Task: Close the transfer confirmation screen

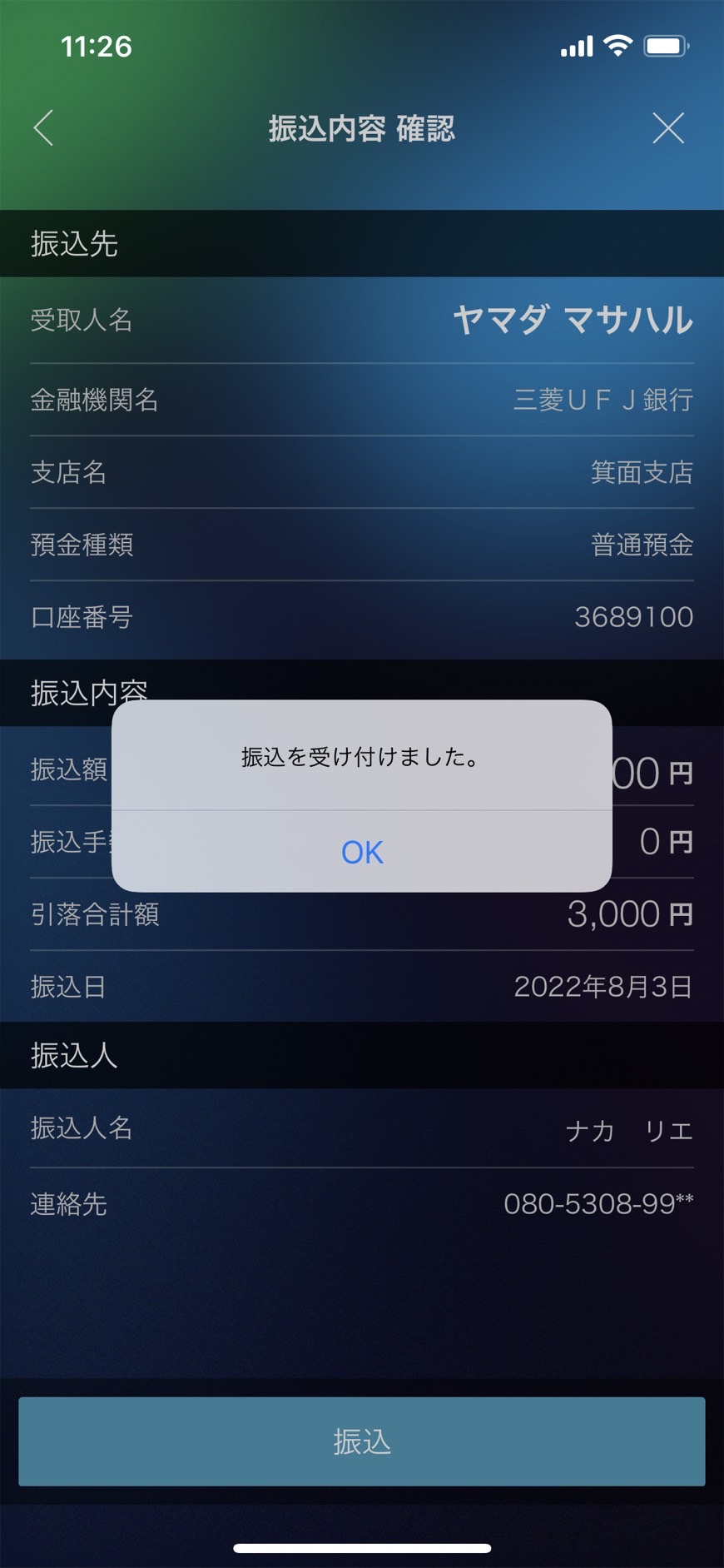Action: point(668,128)
